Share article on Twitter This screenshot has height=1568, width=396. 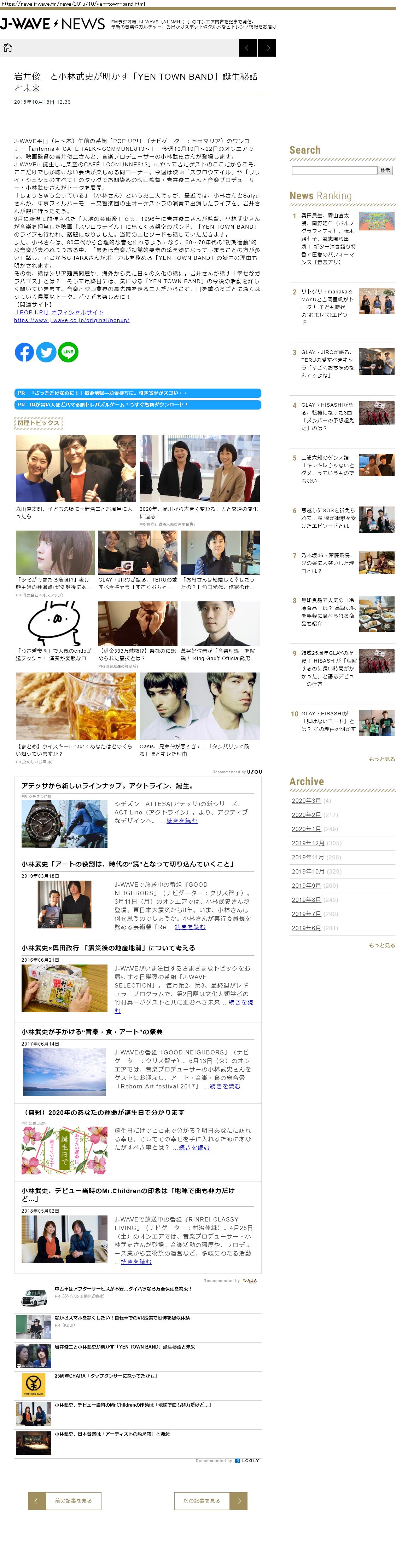coord(46,352)
